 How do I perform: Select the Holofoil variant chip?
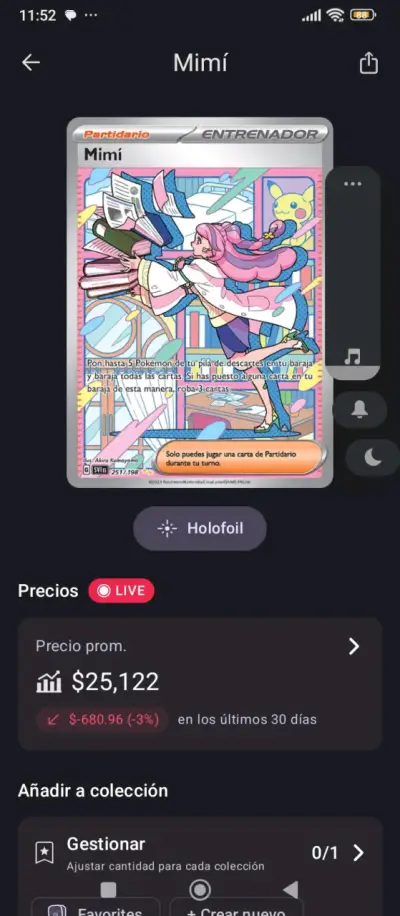(200, 529)
